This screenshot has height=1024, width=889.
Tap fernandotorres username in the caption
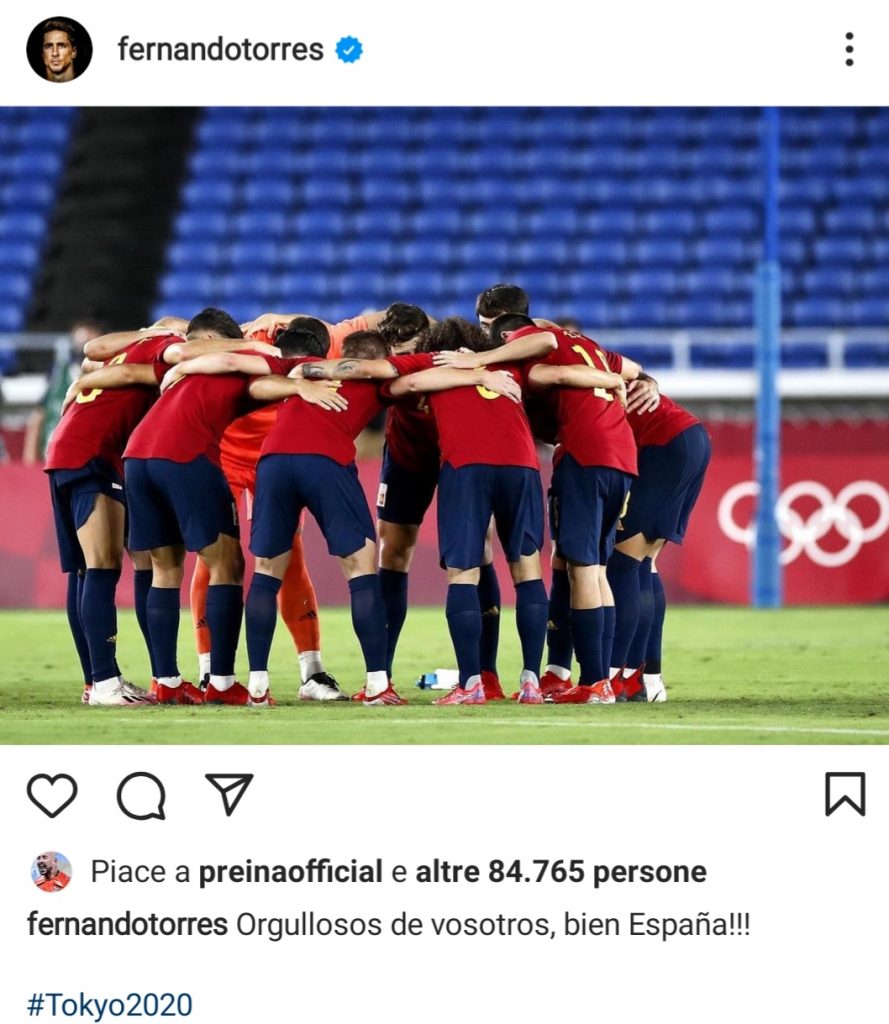(128, 924)
